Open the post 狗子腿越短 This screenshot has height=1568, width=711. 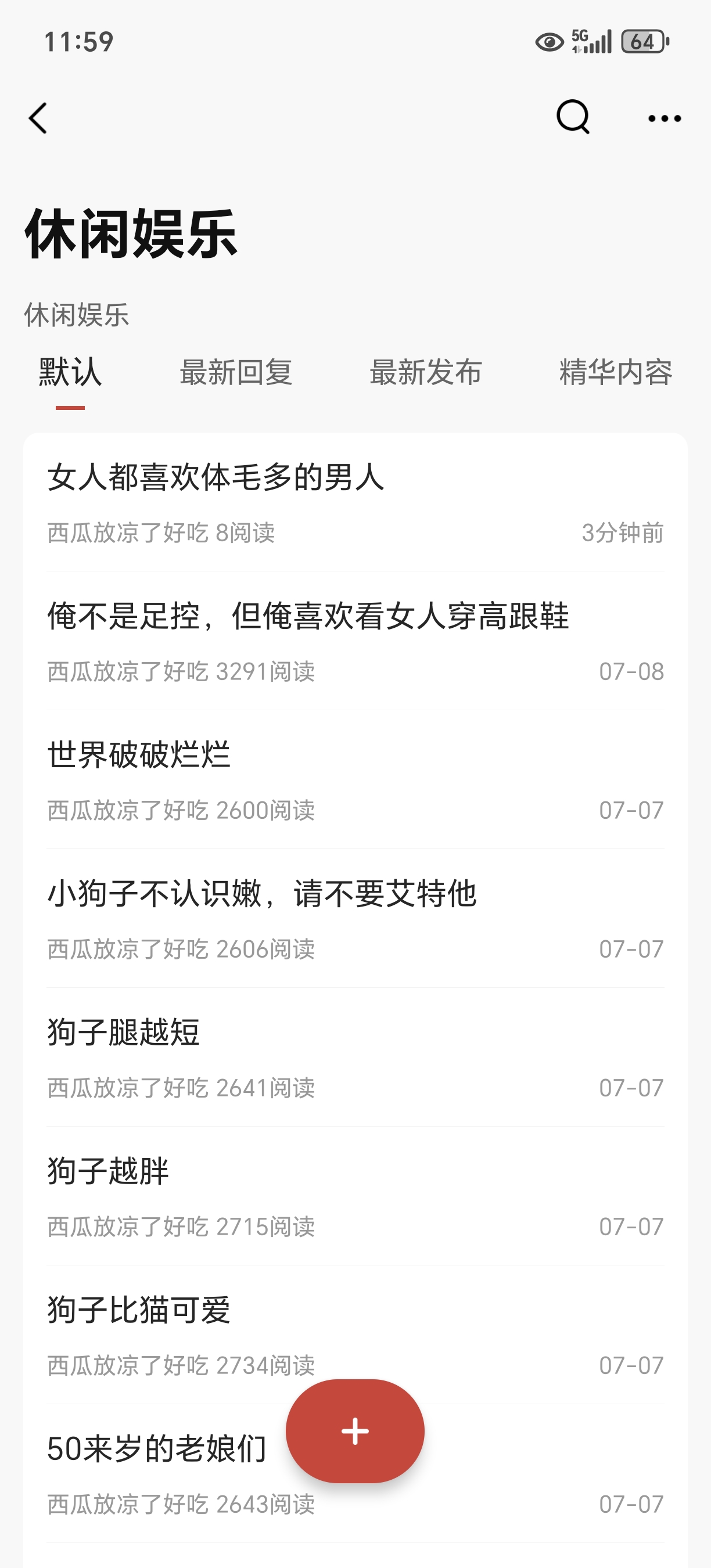[x=355, y=1058]
